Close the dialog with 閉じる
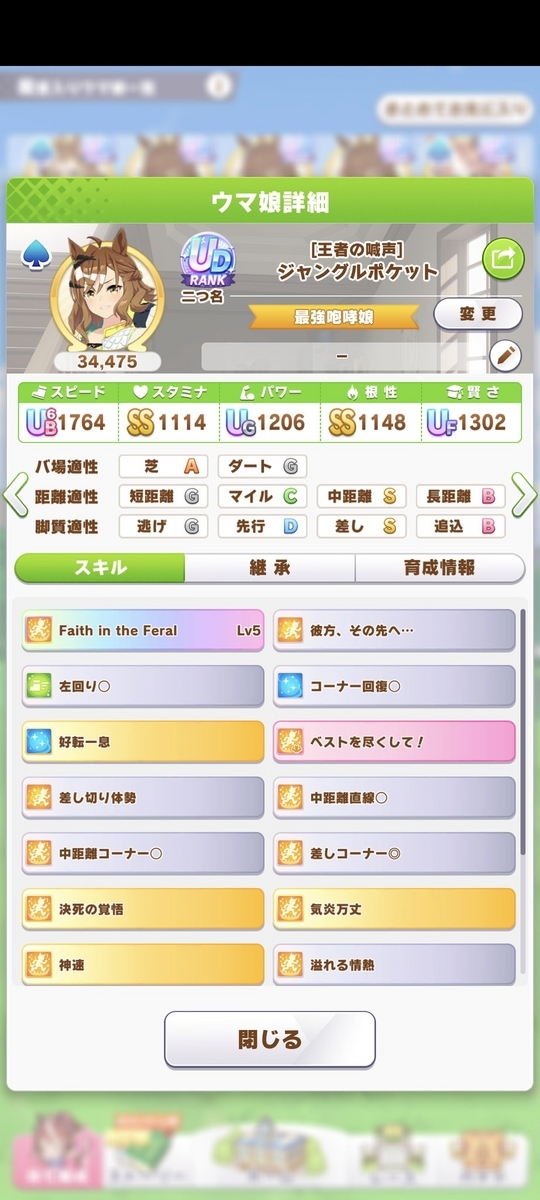 (270, 1039)
